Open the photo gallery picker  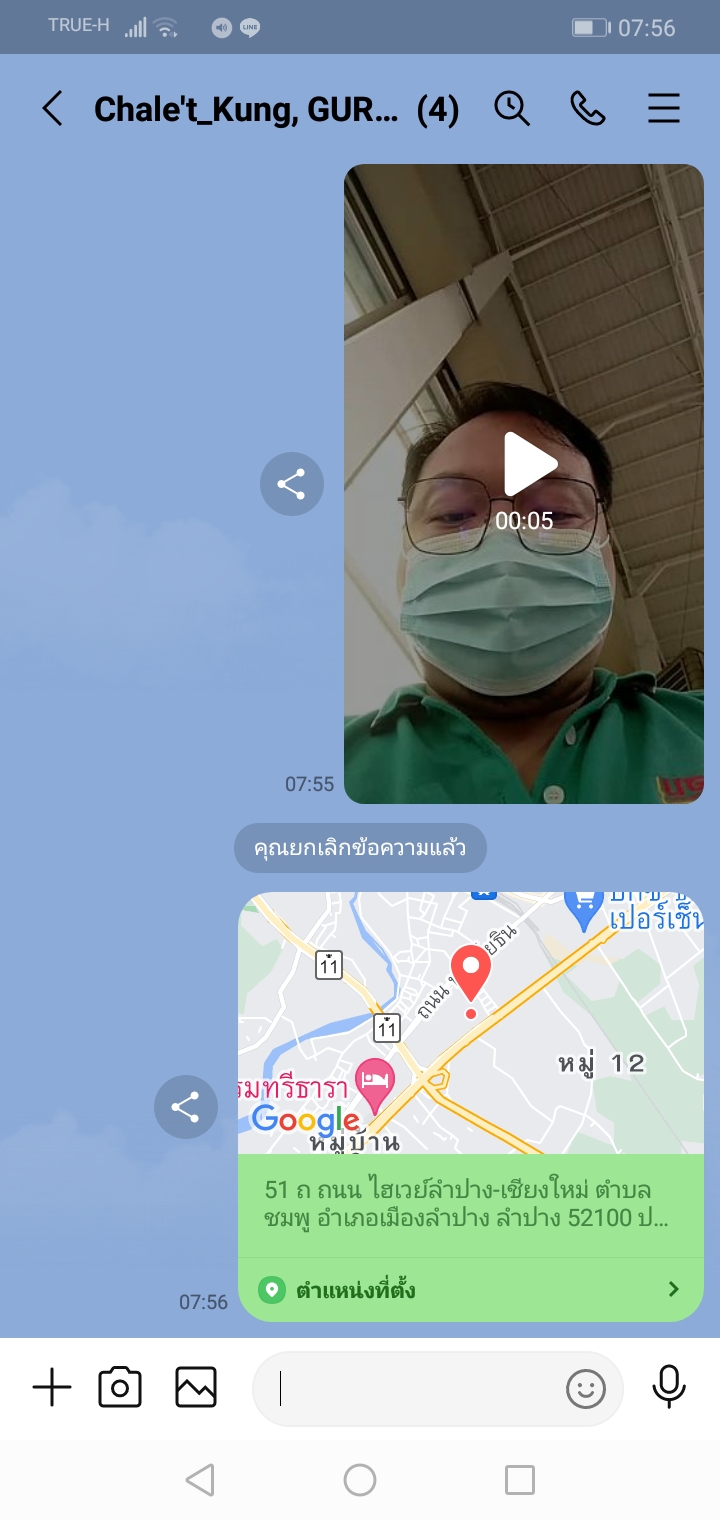coord(196,1388)
